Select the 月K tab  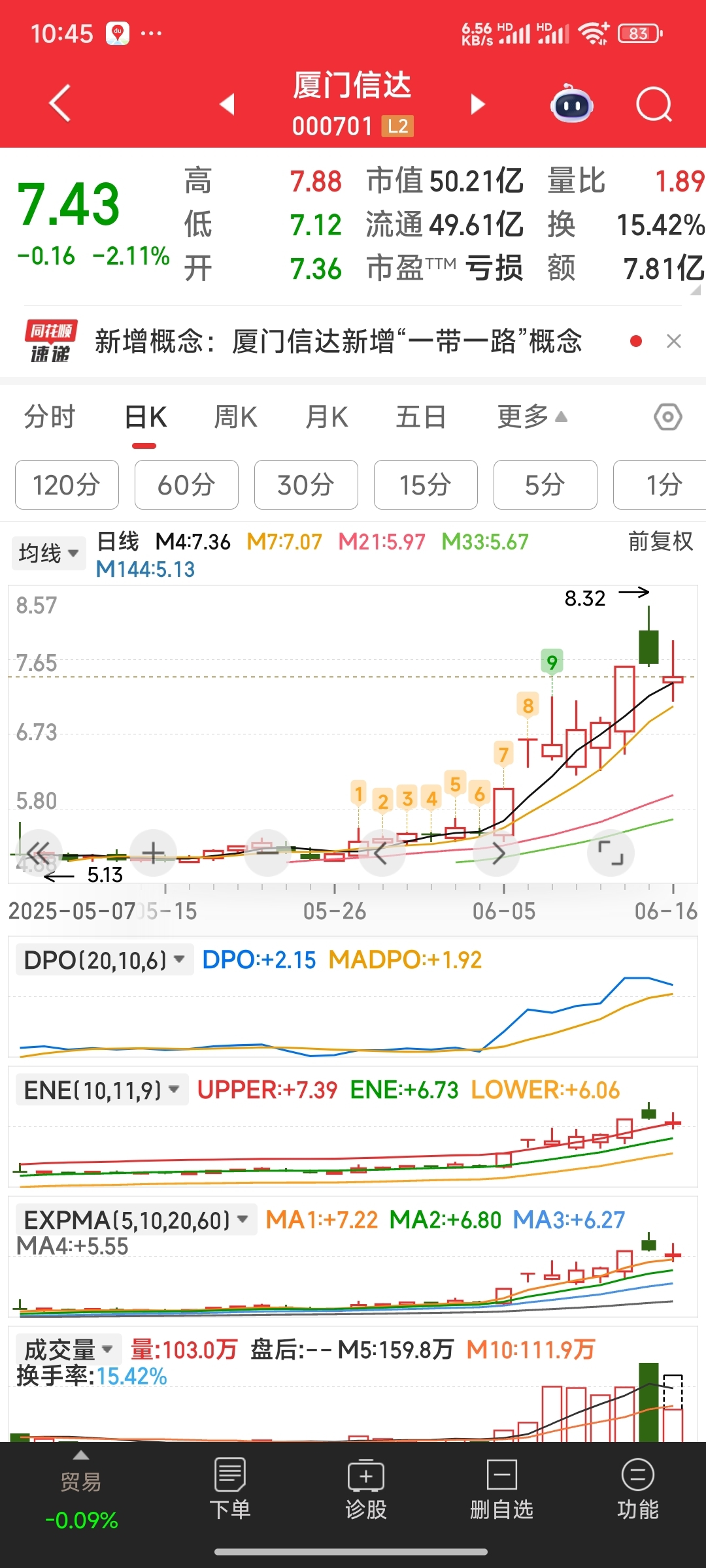pyautogui.click(x=327, y=417)
